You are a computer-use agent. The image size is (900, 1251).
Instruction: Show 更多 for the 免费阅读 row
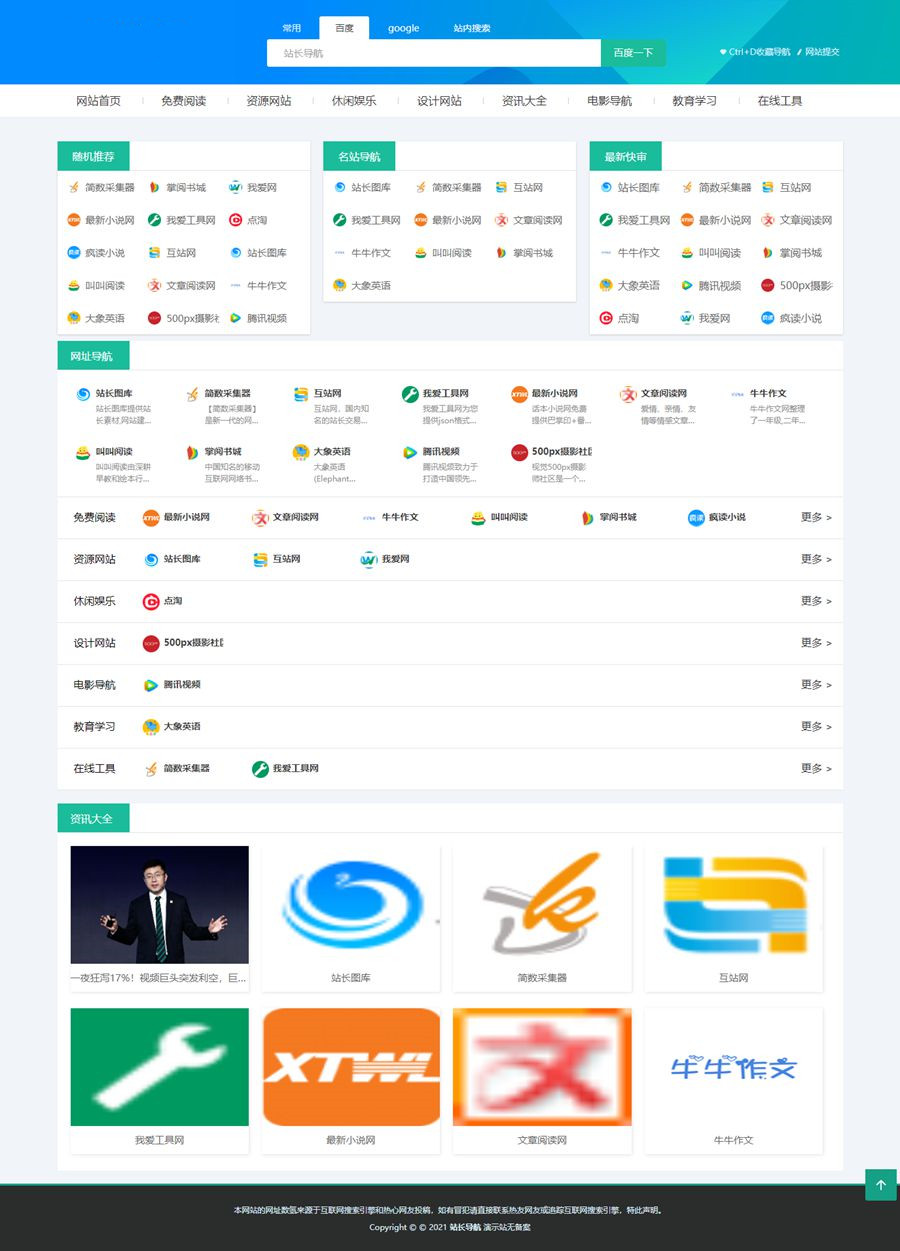point(816,518)
